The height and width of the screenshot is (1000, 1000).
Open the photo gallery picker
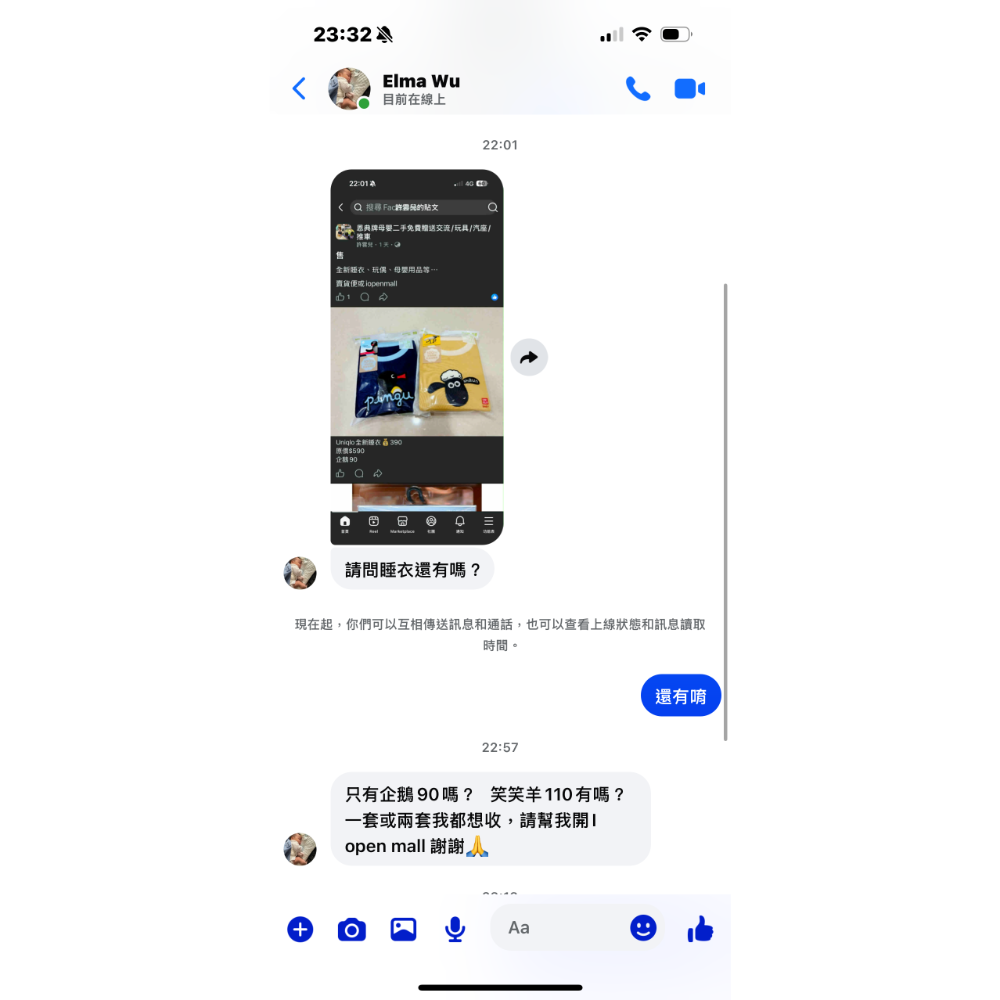point(403,929)
